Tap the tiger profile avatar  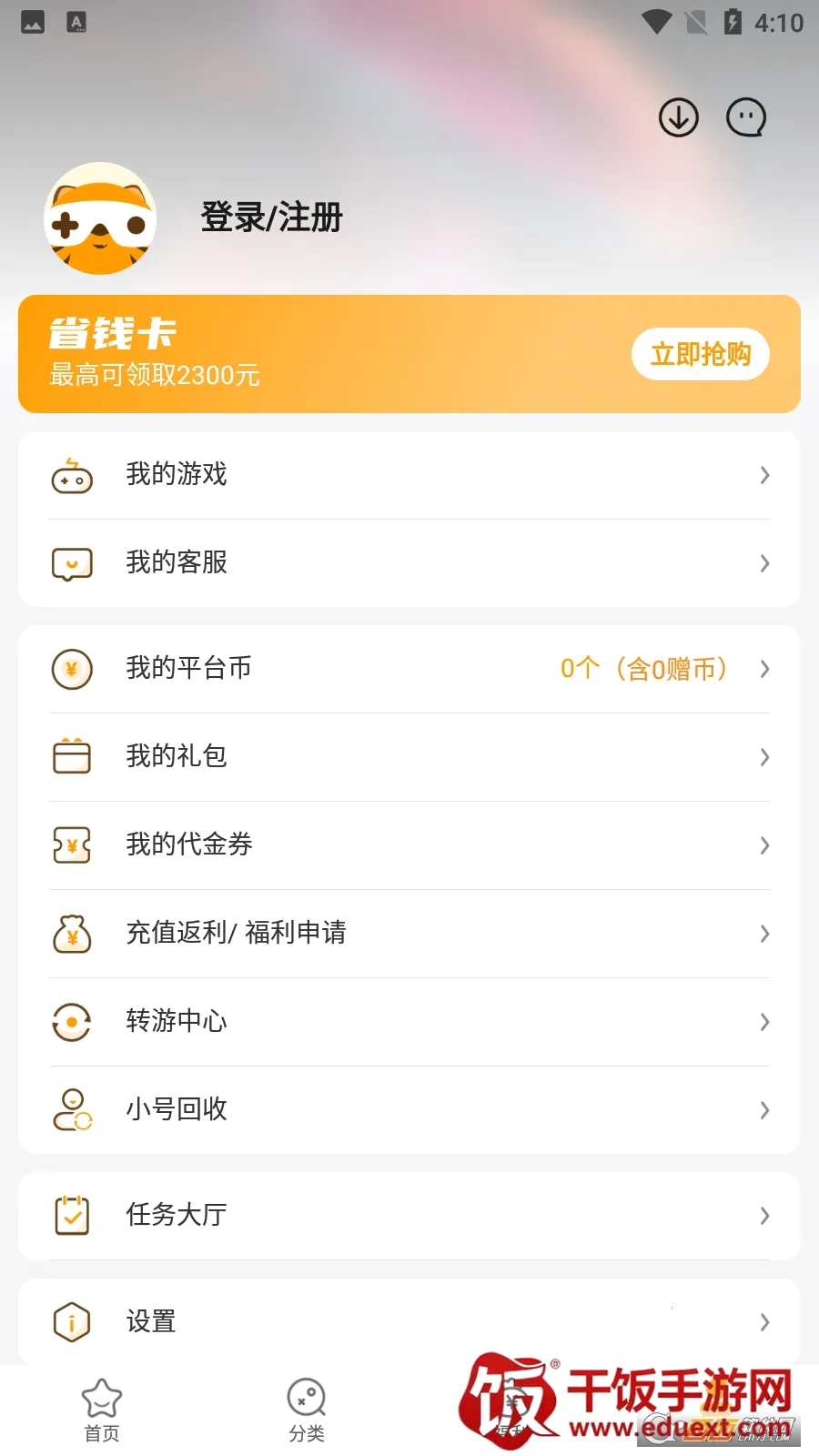pyautogui.click(x=100, y=218)
